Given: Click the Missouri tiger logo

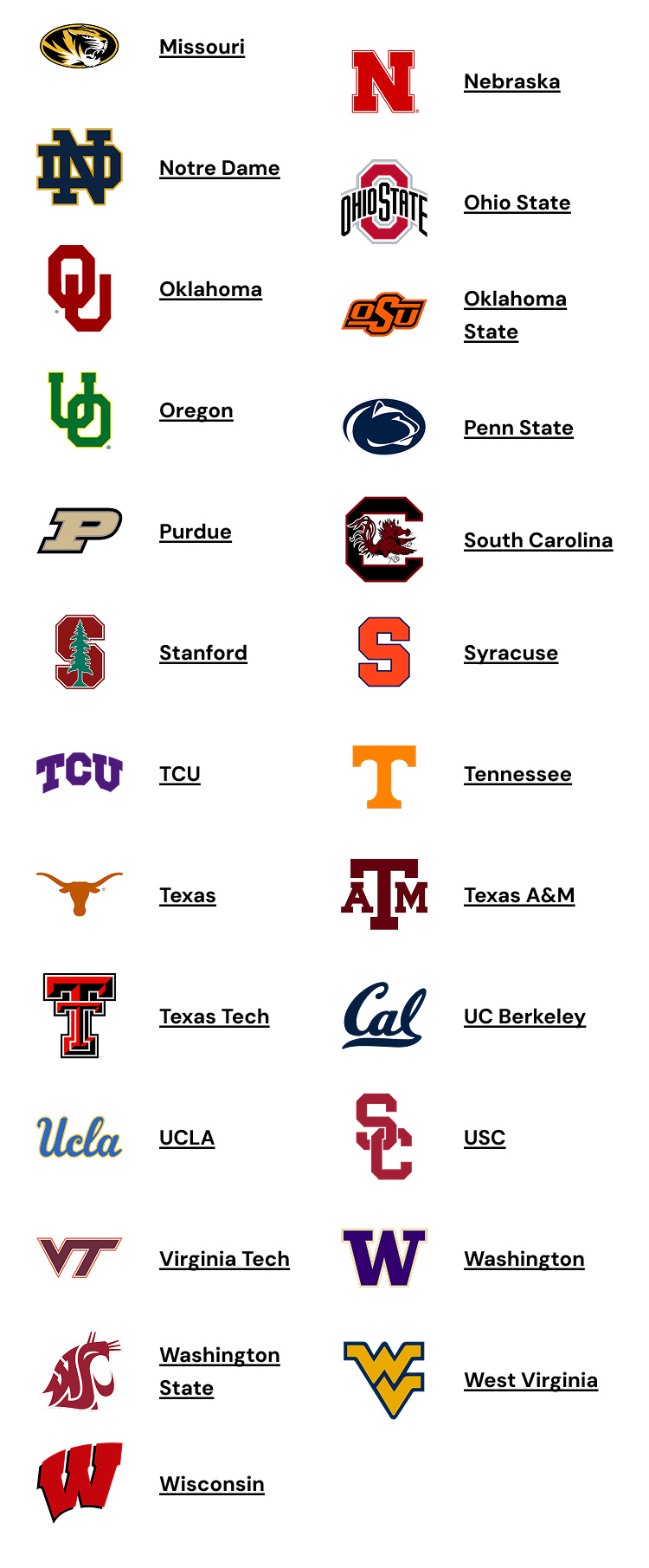Looking at the screenshot, I should (78, 47).
